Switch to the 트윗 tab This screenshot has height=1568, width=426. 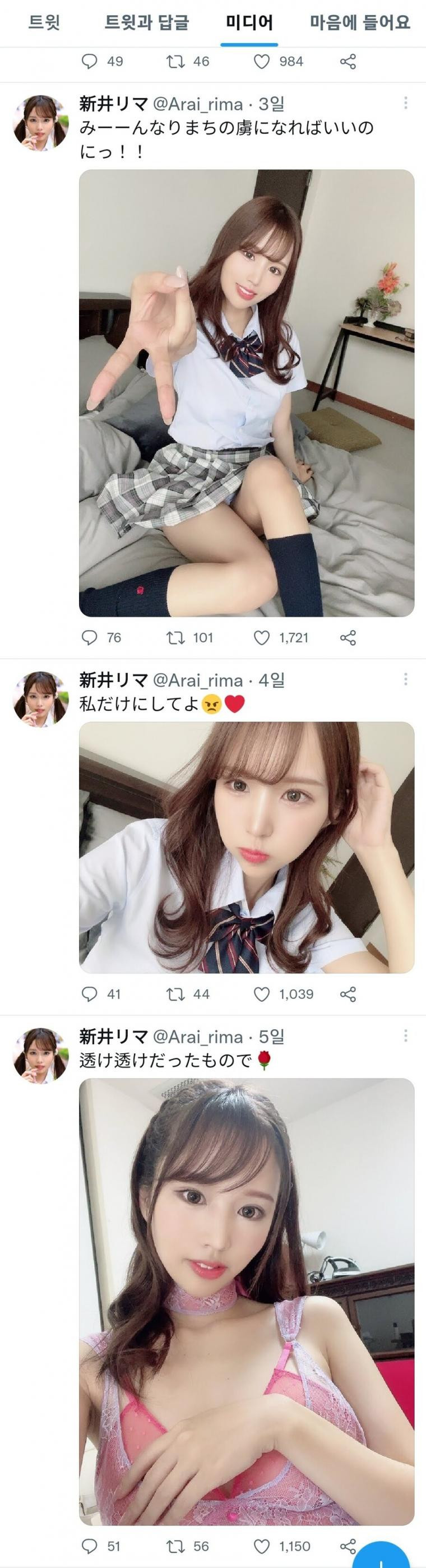coord(44,23)
